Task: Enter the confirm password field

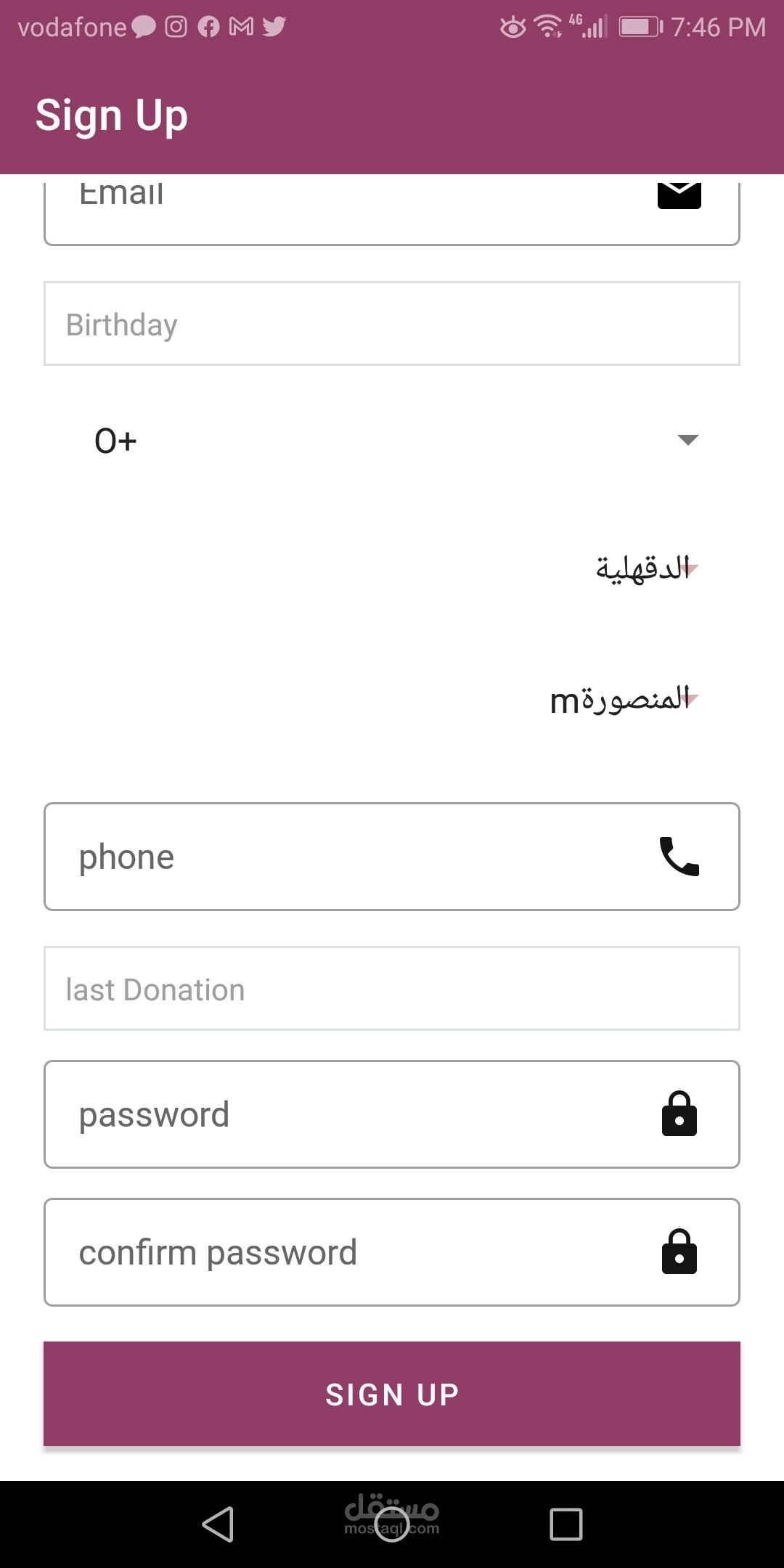Action: pos(363,1252)
